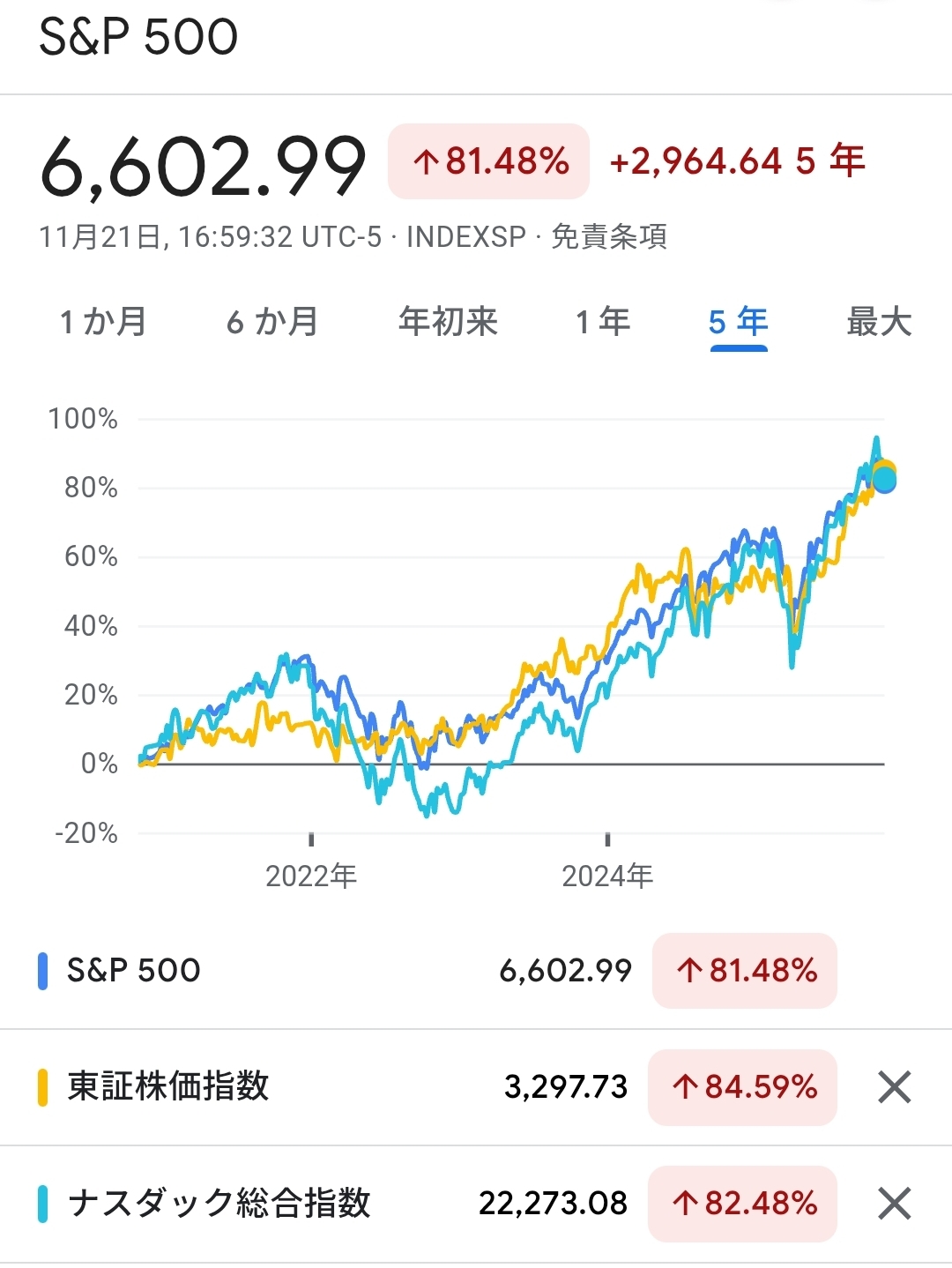Open the 免責条項 disclaimer link
The width and height of the screenshot is (952, 1268).
coord(609,236)
